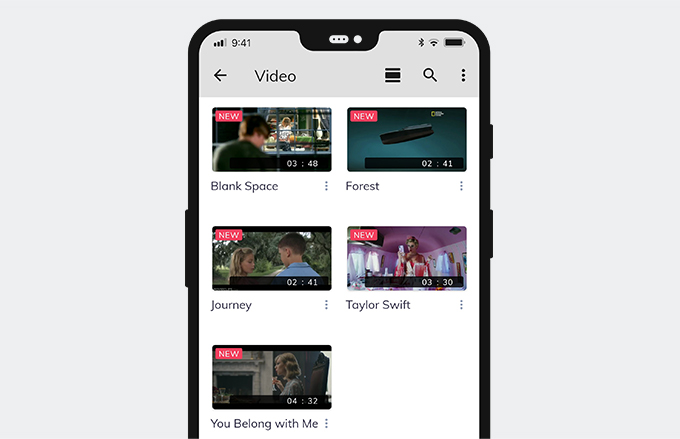The width and height of the screenshot is (680, 439).
Task: Open more options for Forest
Action: point(461,186)
